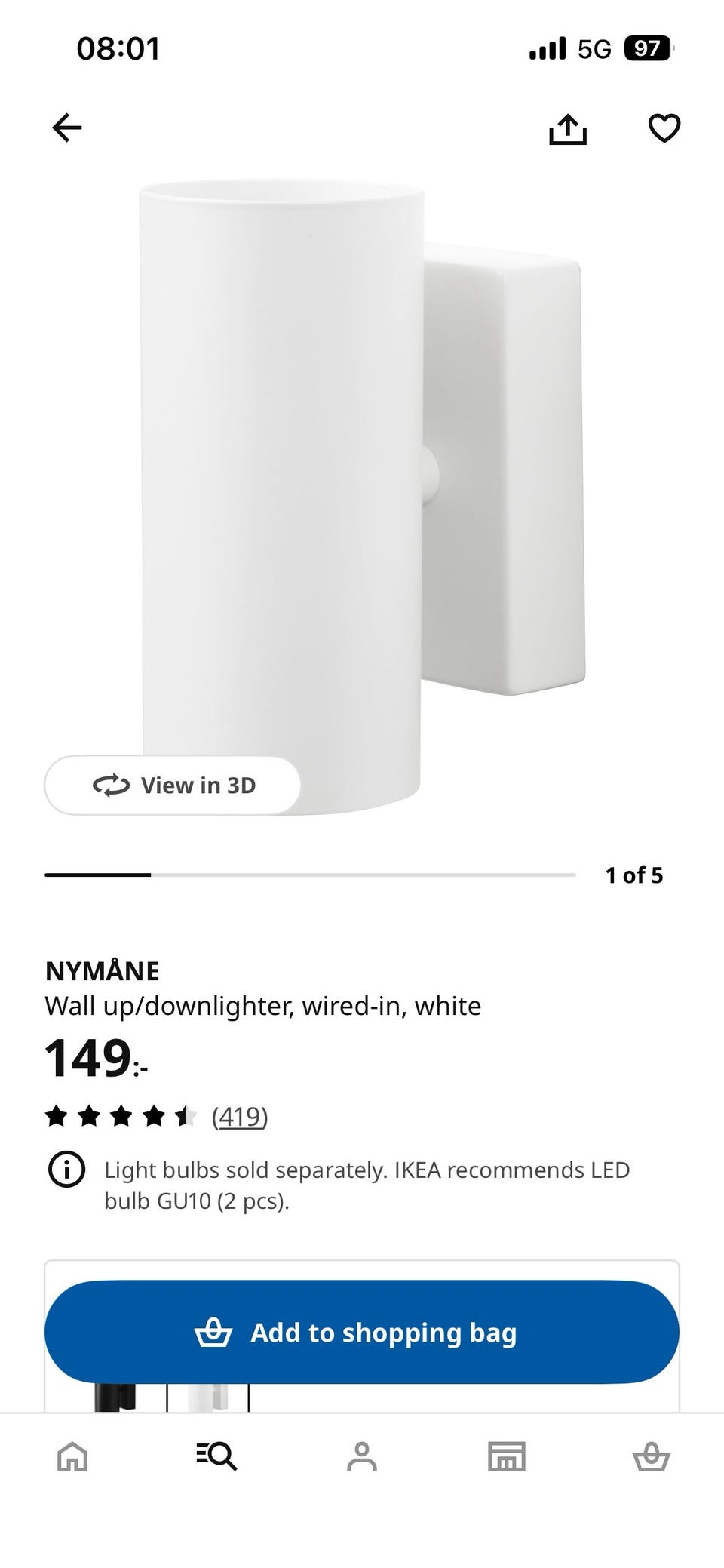Viewport: 724px width, 1568px height.
Task: Open the 419 reviews link
Action: click(240, 1116)
